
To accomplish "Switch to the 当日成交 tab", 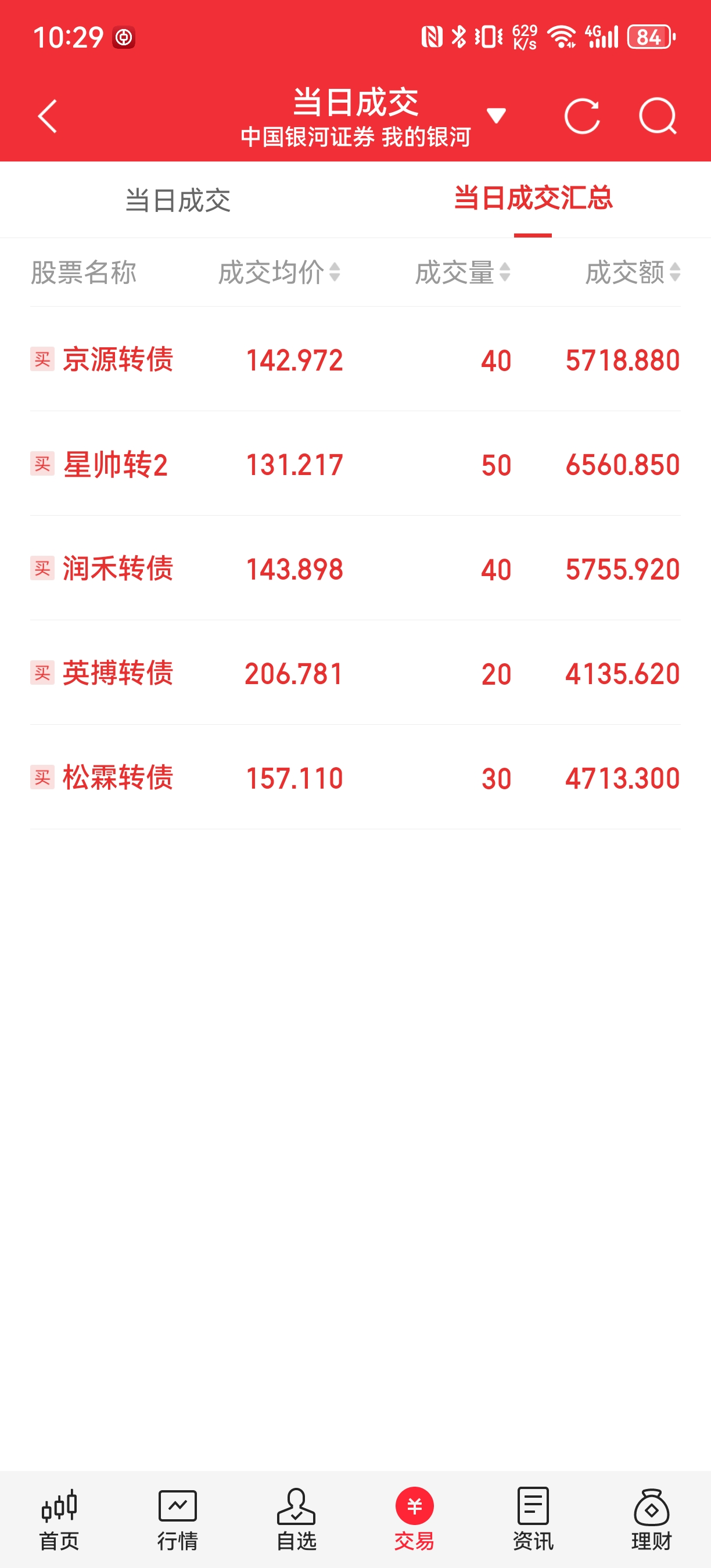I will (x=178, y=200).
